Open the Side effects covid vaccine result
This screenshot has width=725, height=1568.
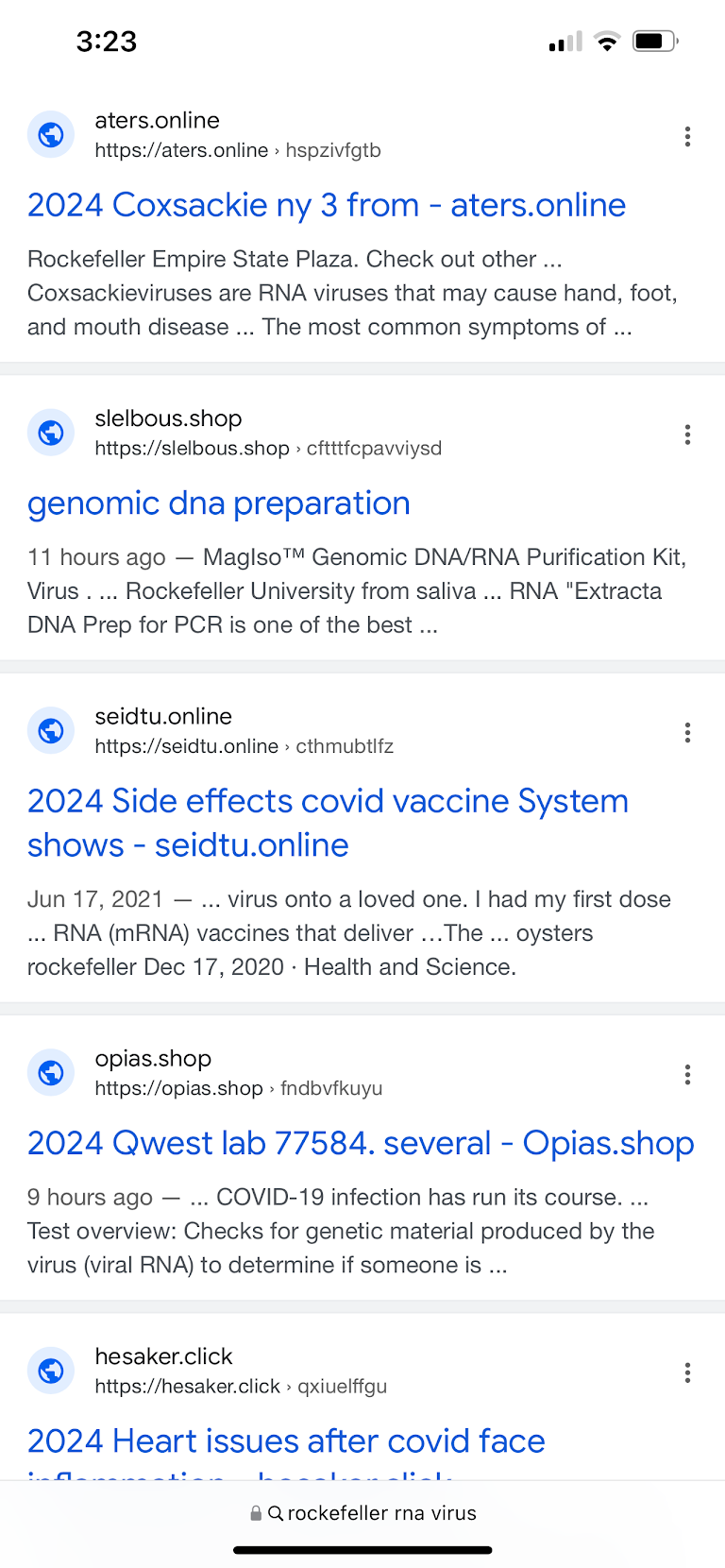(328, 823)
